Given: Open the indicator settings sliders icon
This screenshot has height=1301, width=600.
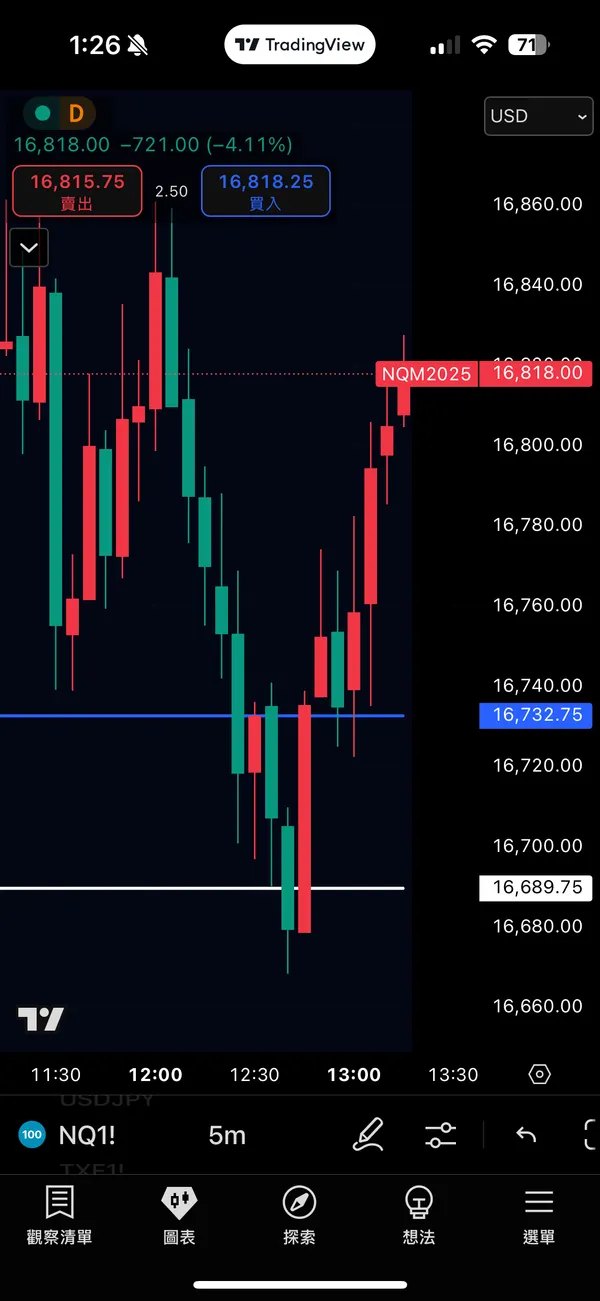Looking at the screenshot, I should [x=440, y=1134].
